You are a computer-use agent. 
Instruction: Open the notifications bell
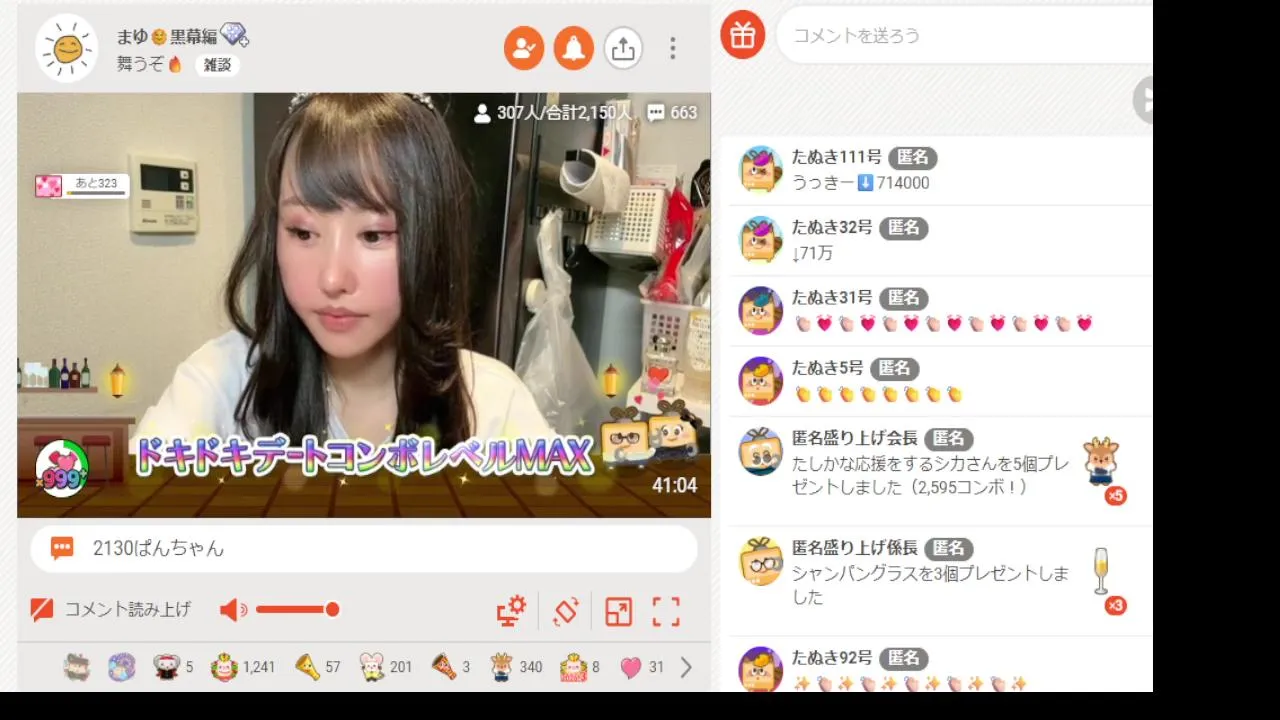574,48
